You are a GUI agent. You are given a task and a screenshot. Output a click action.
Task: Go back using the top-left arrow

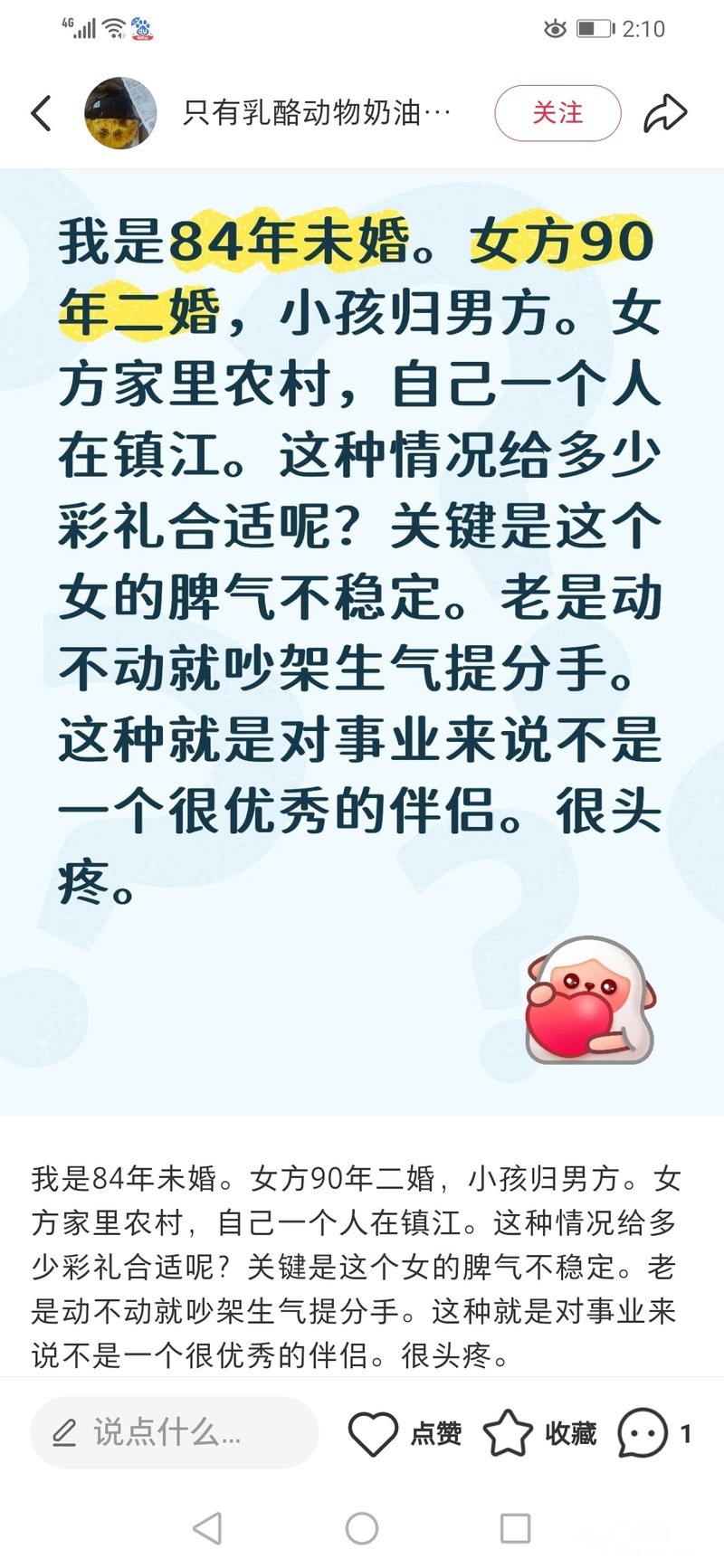[x=42, y=113]
